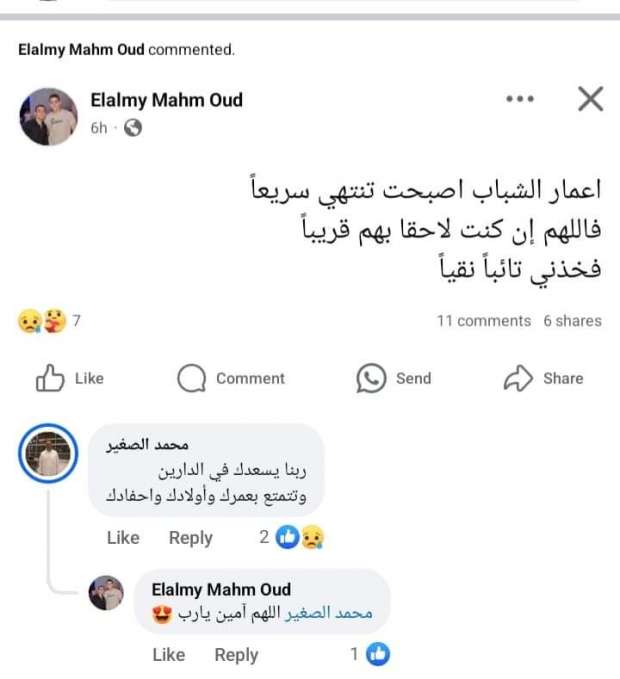Like Elalmy Mahm Oud's post
This screenshot has width=620, height=679.
pyautogui.click(x=70, y=378)
